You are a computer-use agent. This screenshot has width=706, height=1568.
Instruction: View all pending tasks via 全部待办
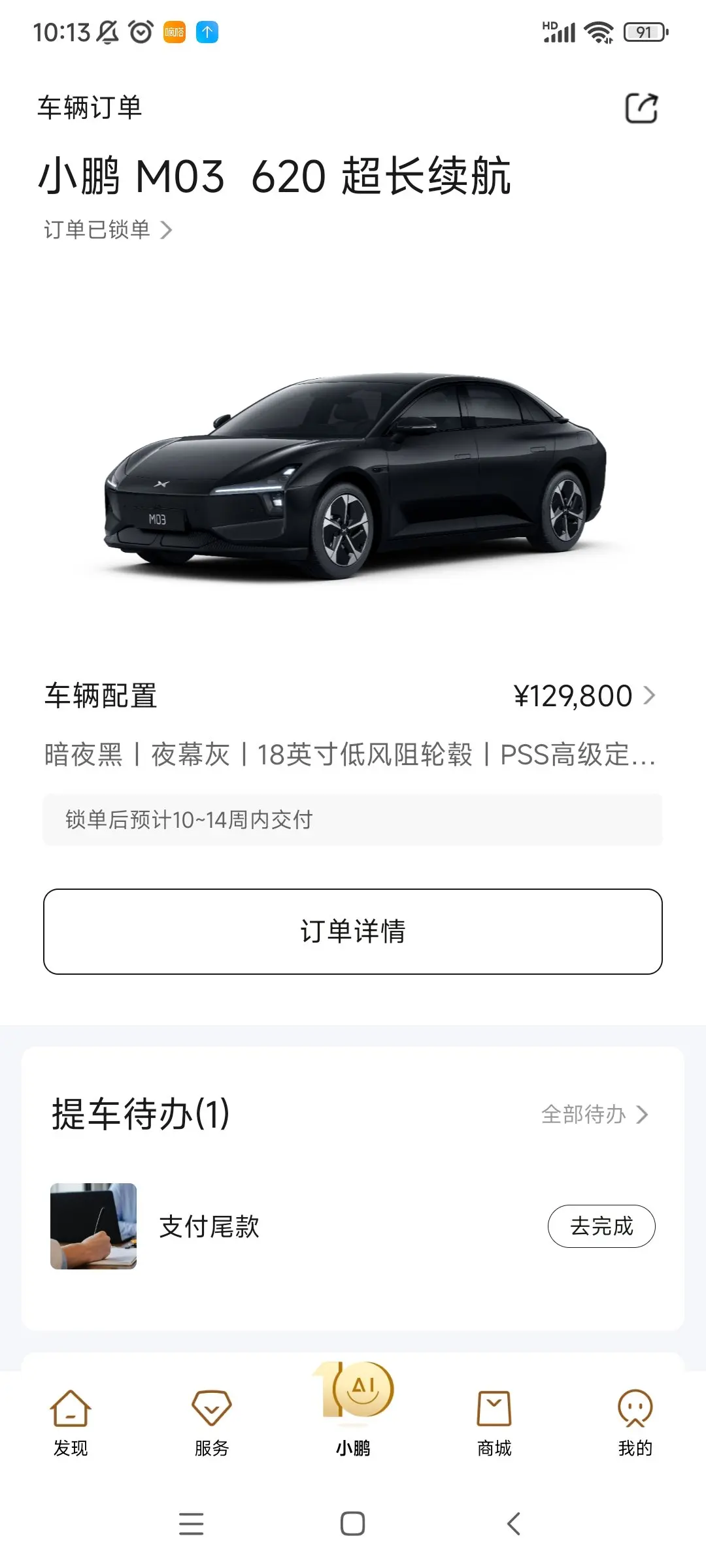click(x=595, y=1114)
